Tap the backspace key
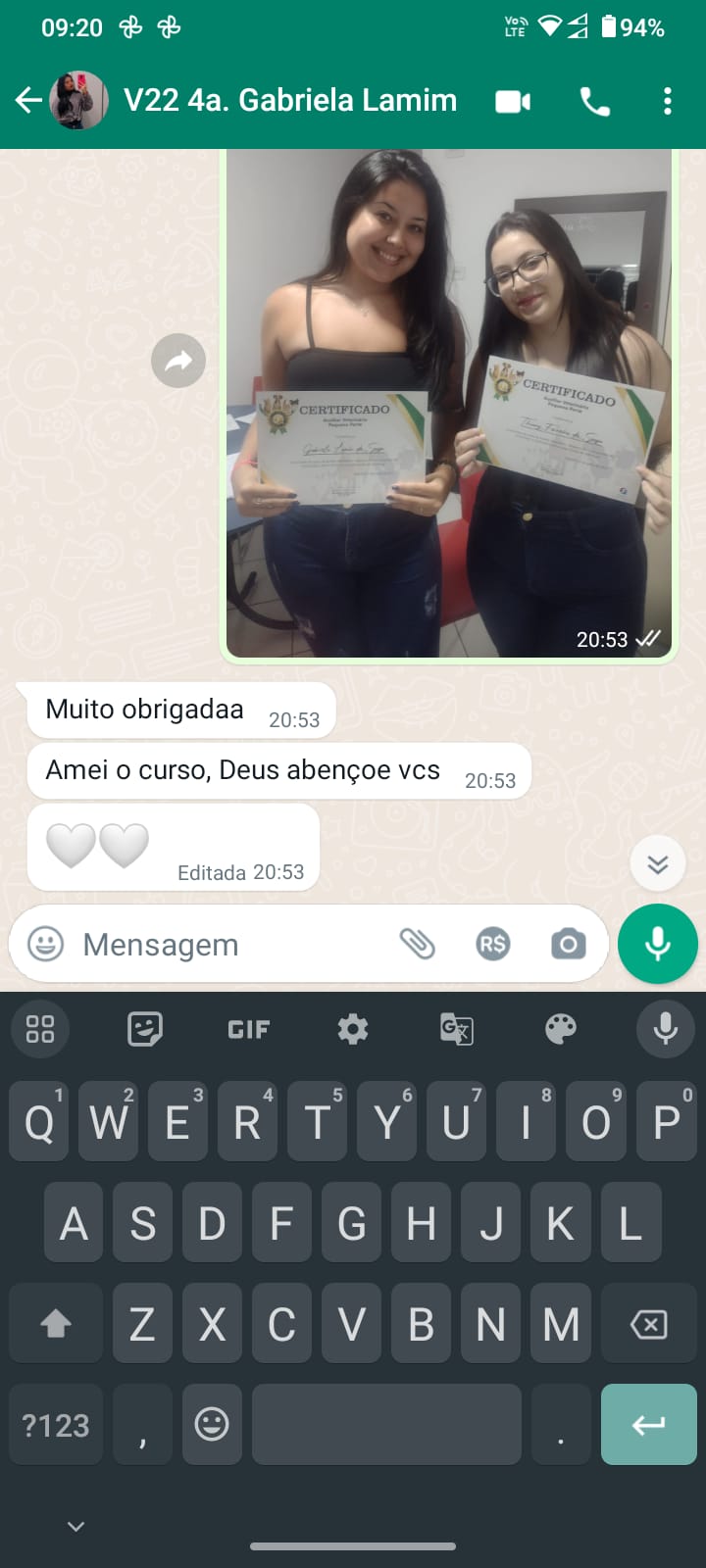The image size is (706, 1568). point(648,1324)
